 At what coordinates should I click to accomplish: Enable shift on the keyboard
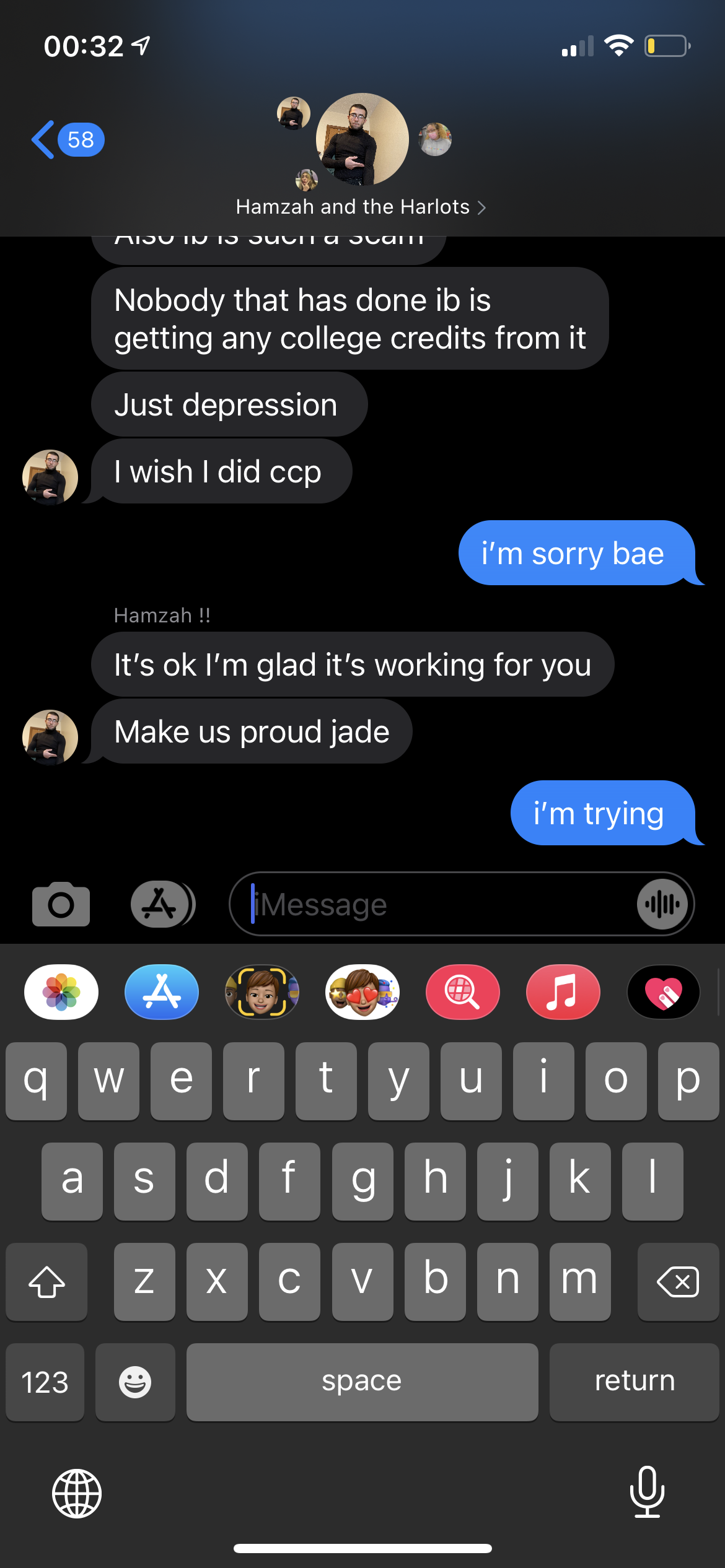click(46, 1282)
